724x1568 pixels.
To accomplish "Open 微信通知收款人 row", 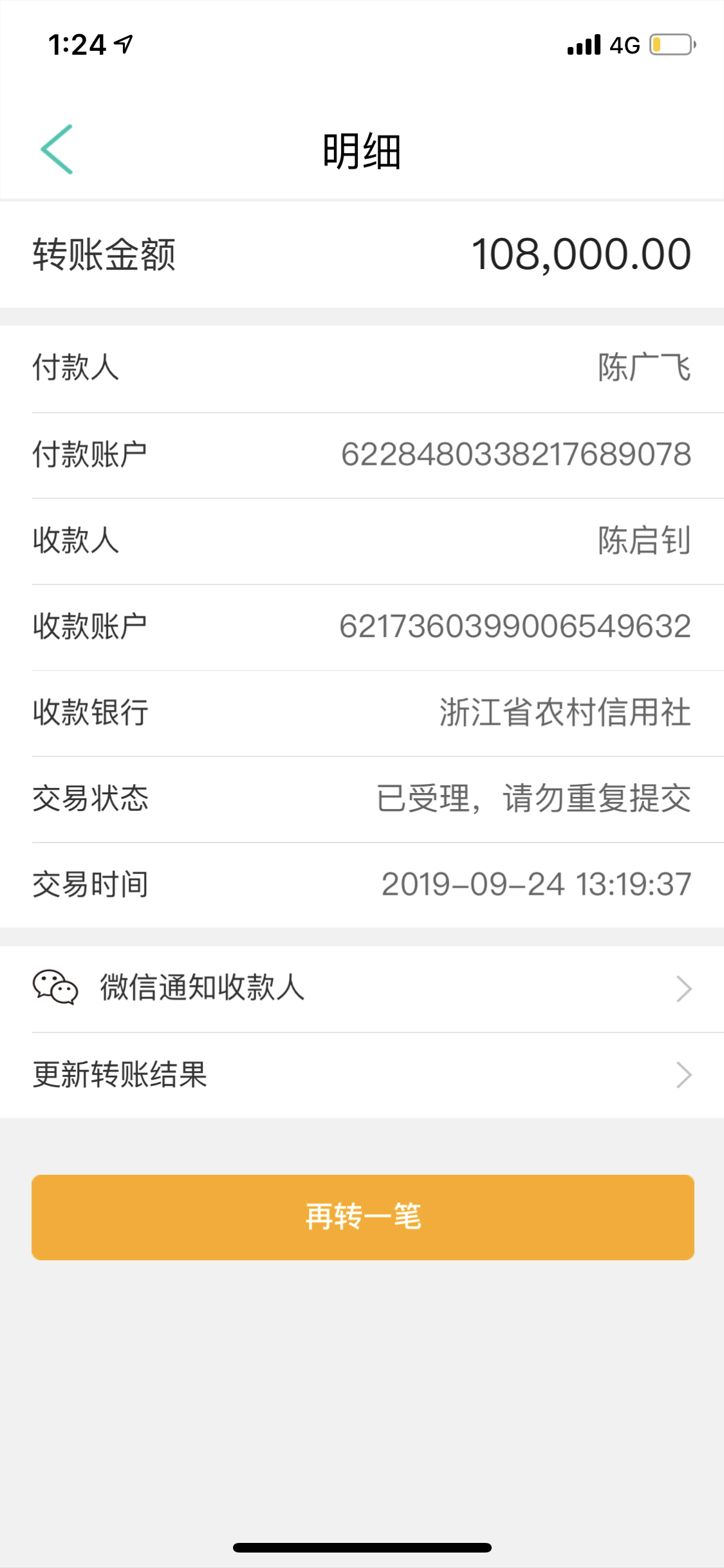I will click(x=362, y=989).
